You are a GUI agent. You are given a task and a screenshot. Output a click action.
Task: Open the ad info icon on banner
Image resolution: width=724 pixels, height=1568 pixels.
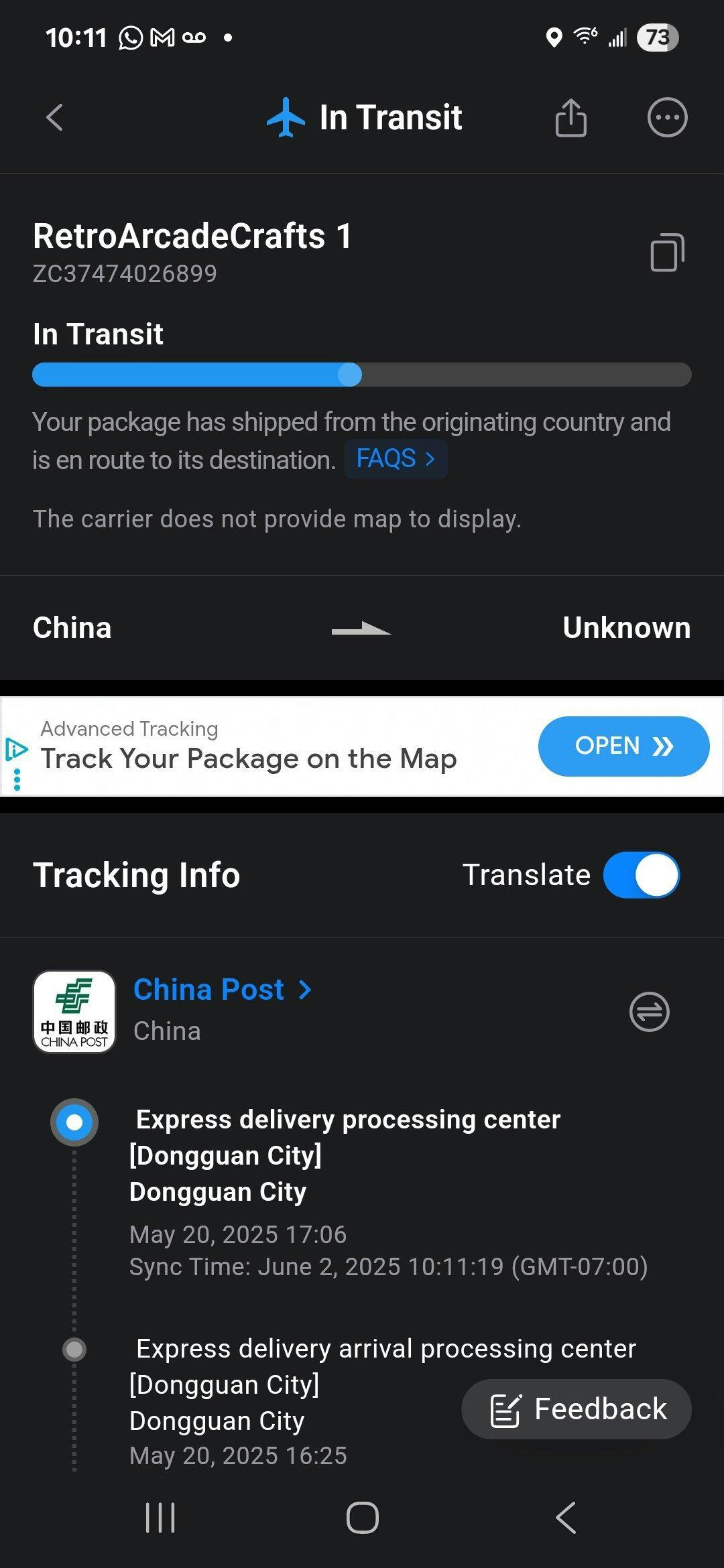click(16, 749)
